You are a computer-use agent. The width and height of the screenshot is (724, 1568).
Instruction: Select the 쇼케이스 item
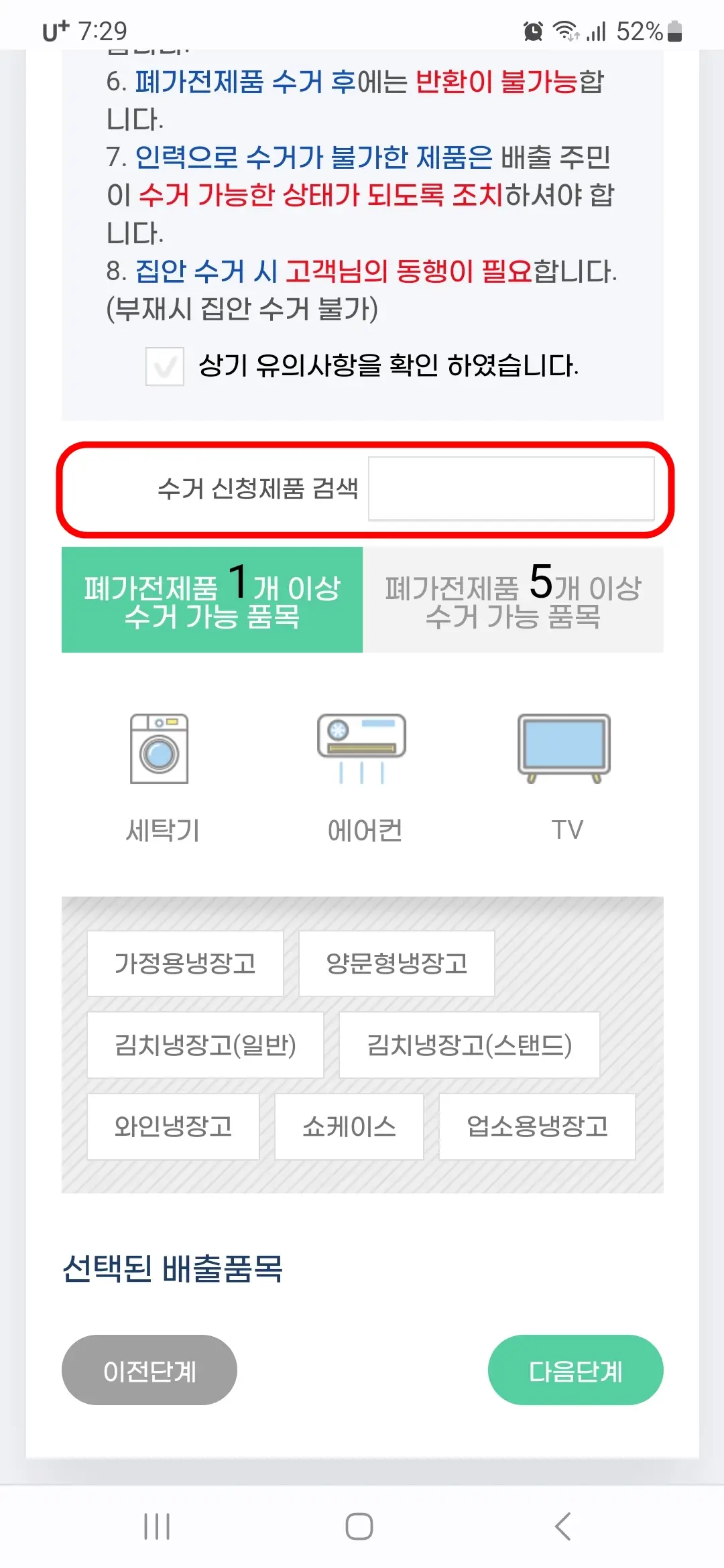348,1126
